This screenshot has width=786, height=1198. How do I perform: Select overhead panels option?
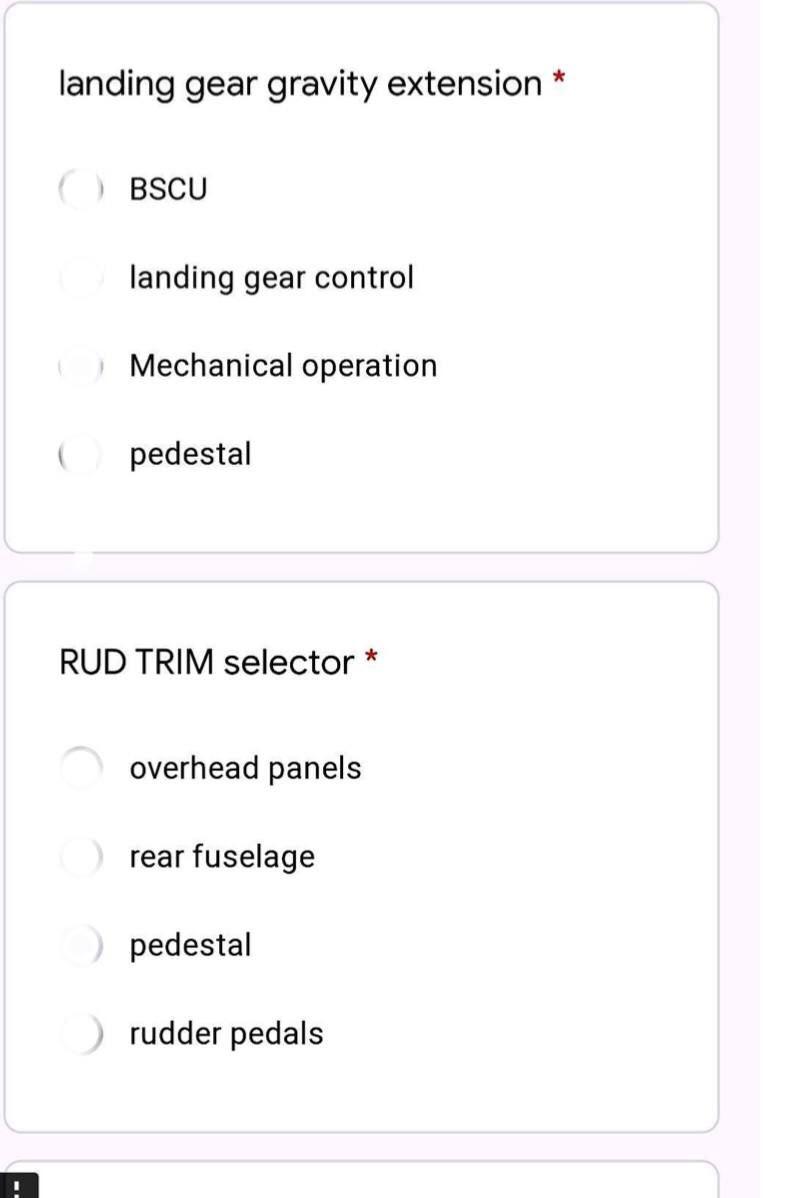point(79,767)
